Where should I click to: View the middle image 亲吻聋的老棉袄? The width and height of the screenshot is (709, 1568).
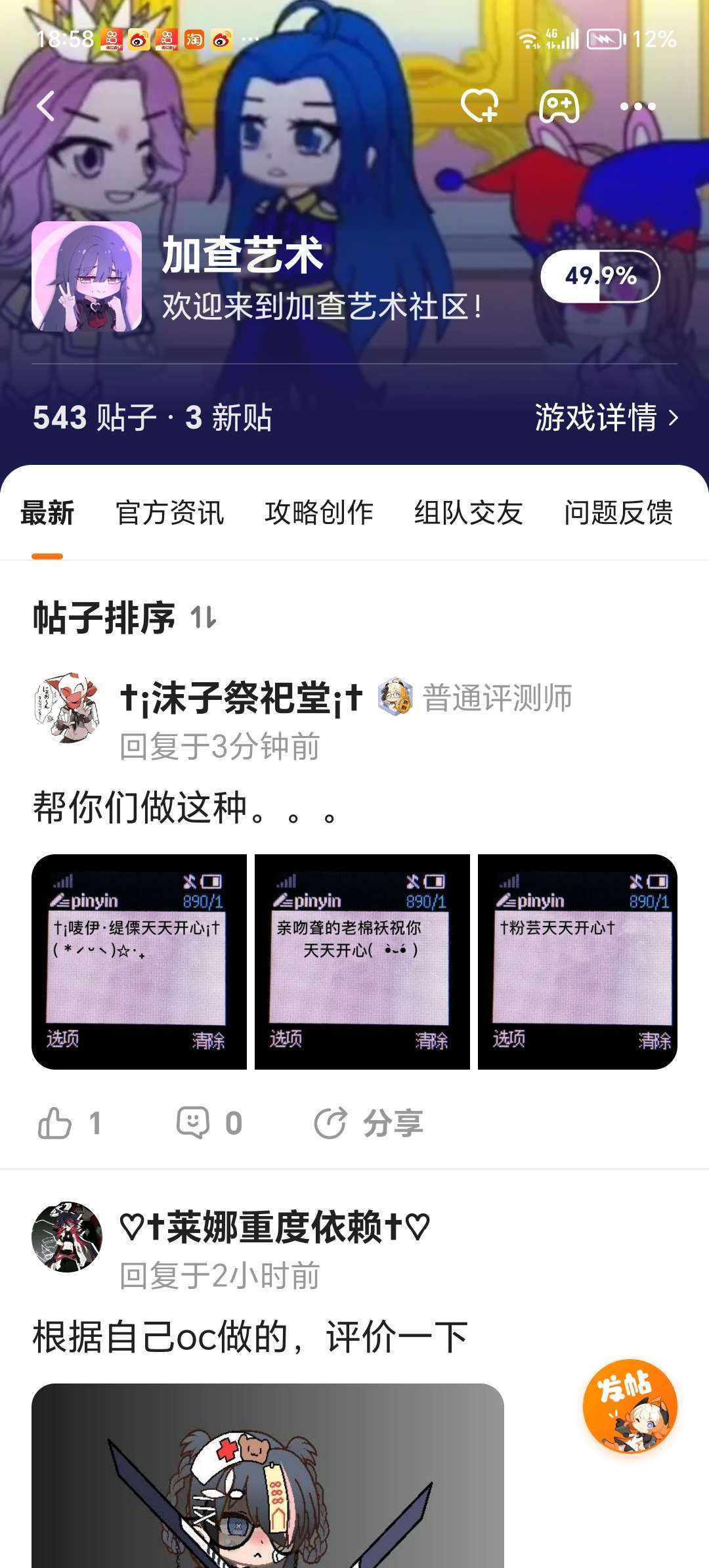pyautogui.click(x=362, y=961)
